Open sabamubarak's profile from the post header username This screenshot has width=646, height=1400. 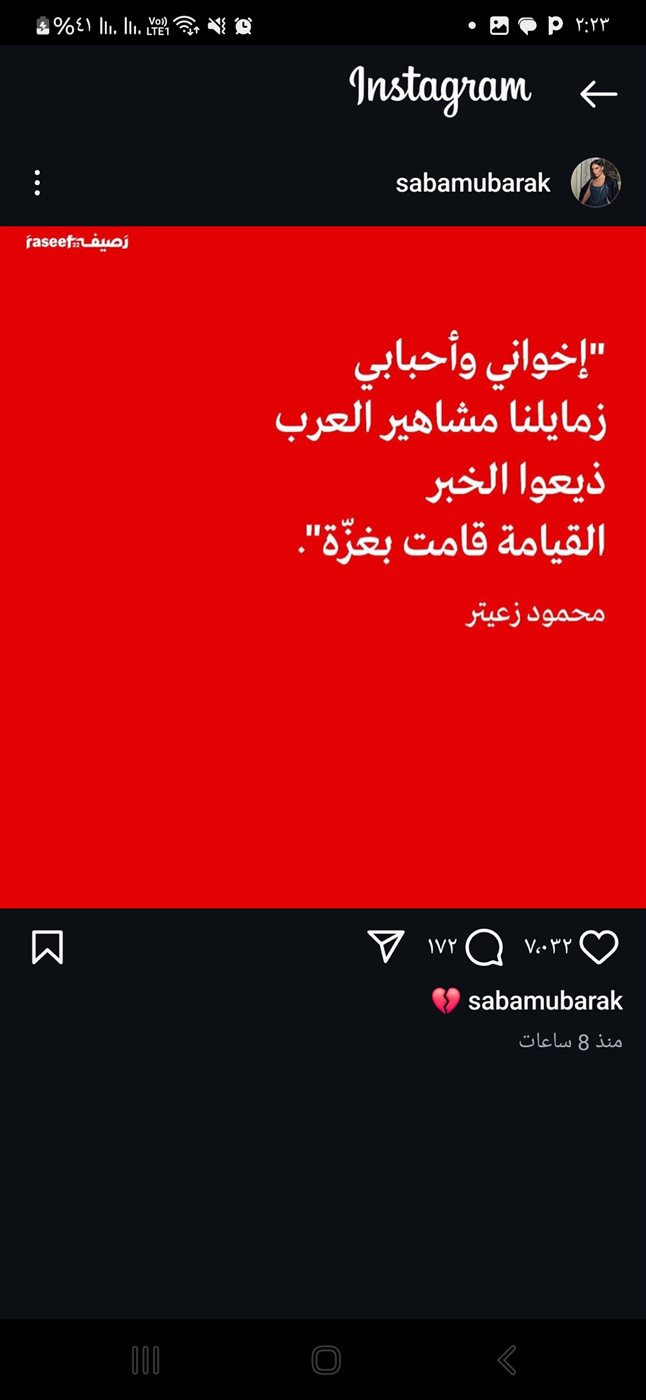(473, 183)
